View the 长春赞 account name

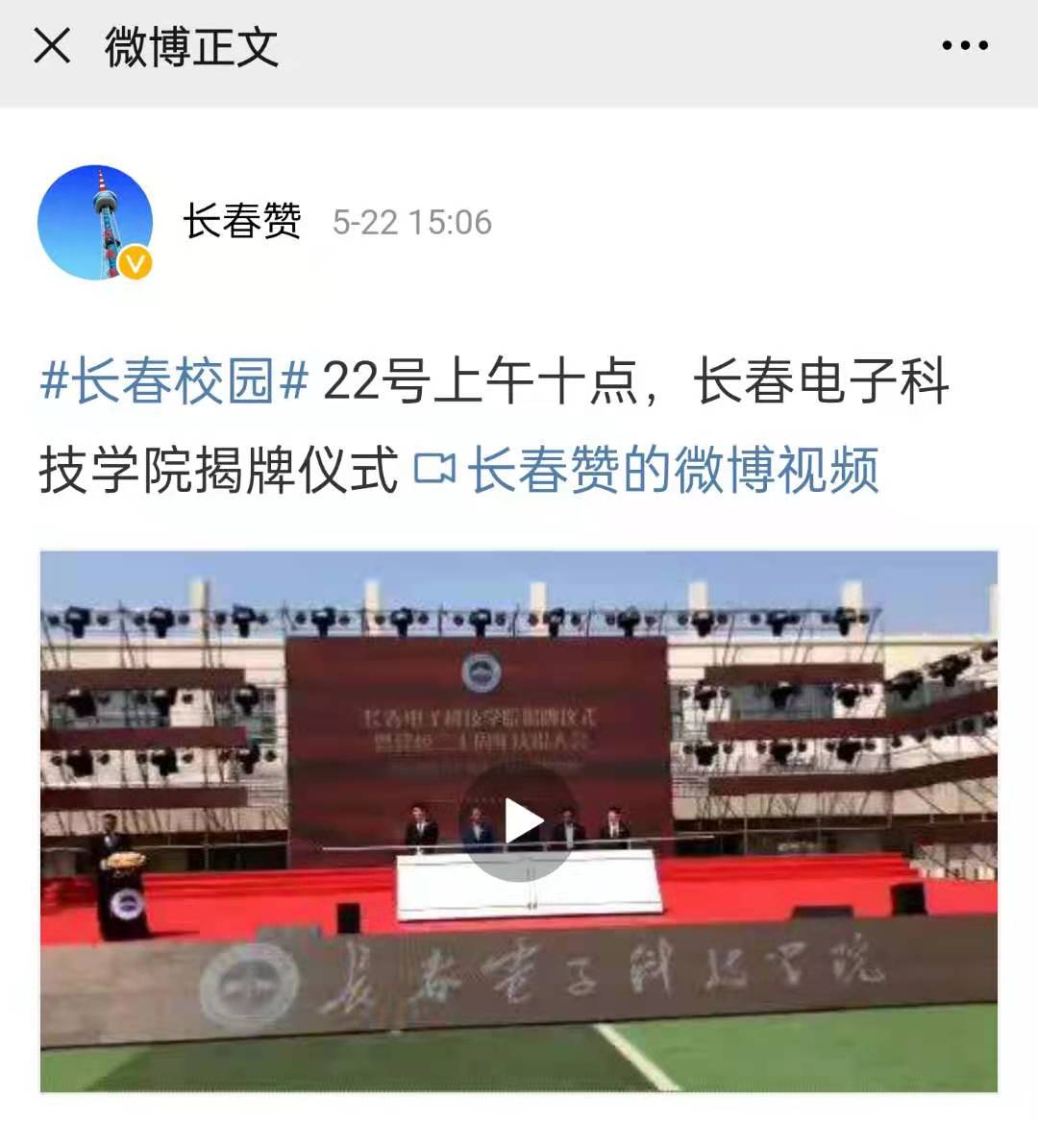[242, 222]
